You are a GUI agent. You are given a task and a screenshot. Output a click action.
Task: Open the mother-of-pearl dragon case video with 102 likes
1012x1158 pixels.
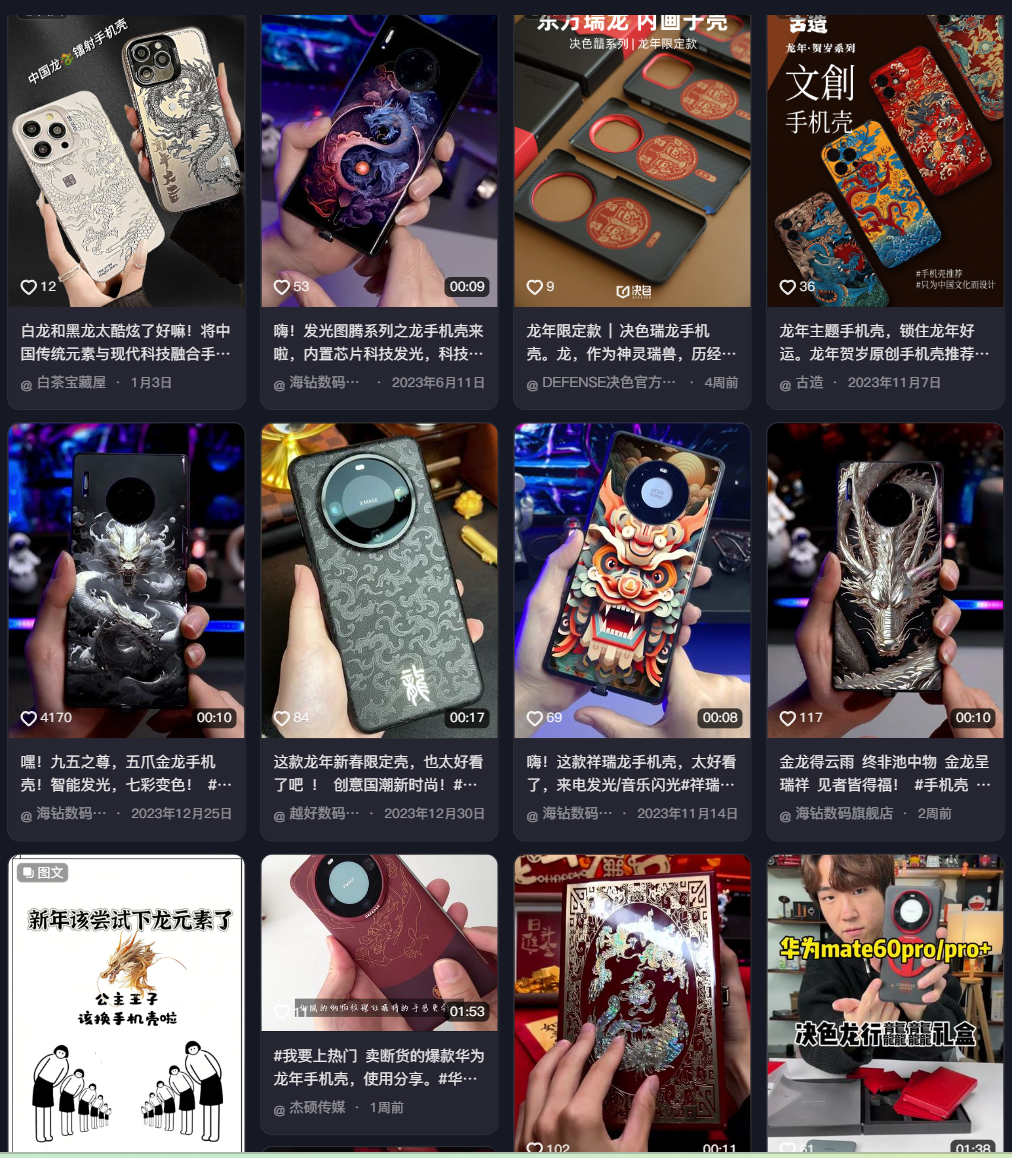coord(632,1000)
